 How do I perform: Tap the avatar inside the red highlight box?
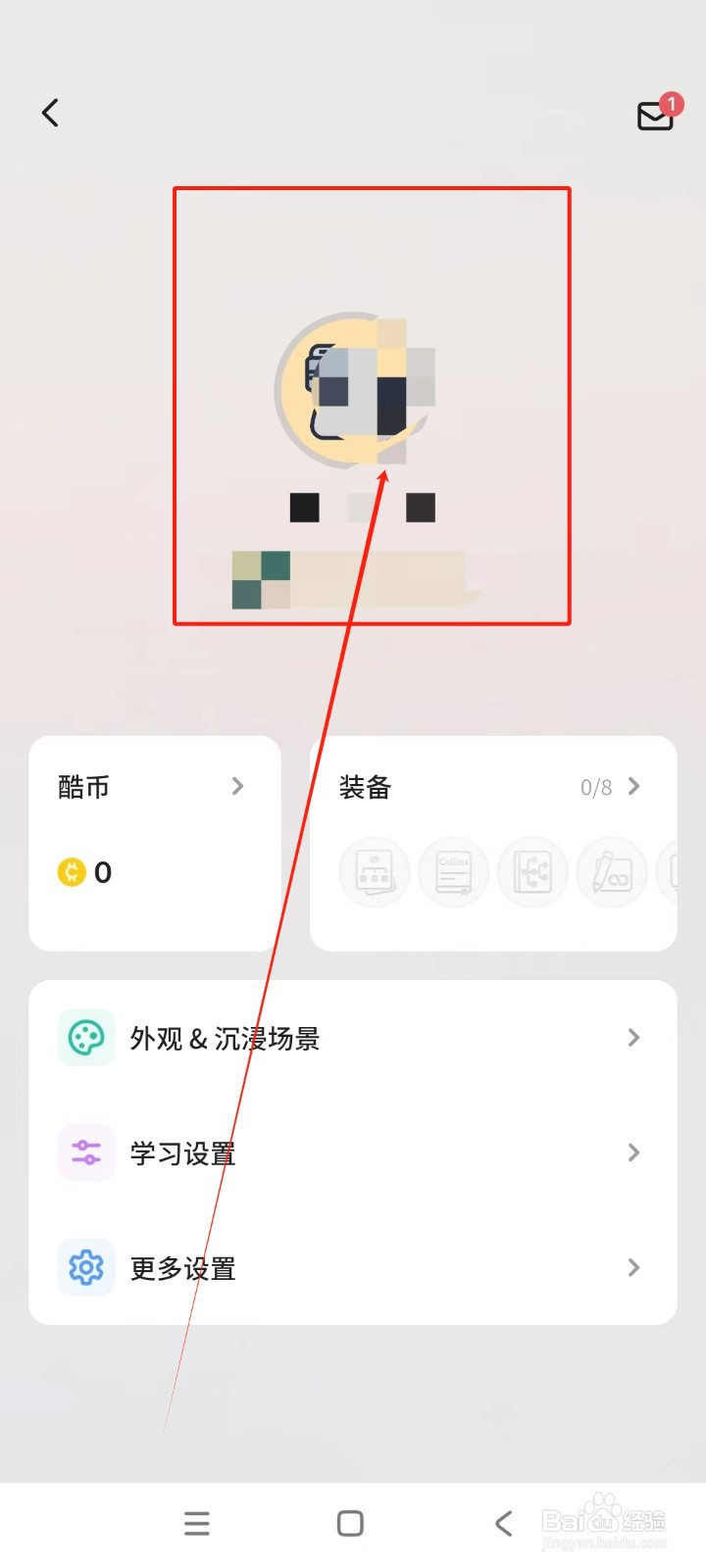tap(363, 392)
